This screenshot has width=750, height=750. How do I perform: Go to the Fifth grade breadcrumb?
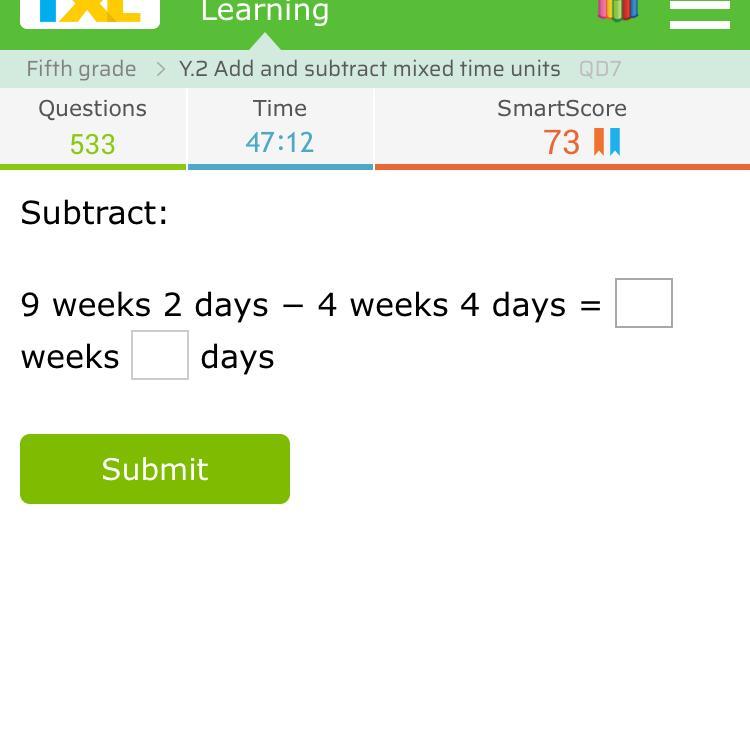click(x=81, y=69)
